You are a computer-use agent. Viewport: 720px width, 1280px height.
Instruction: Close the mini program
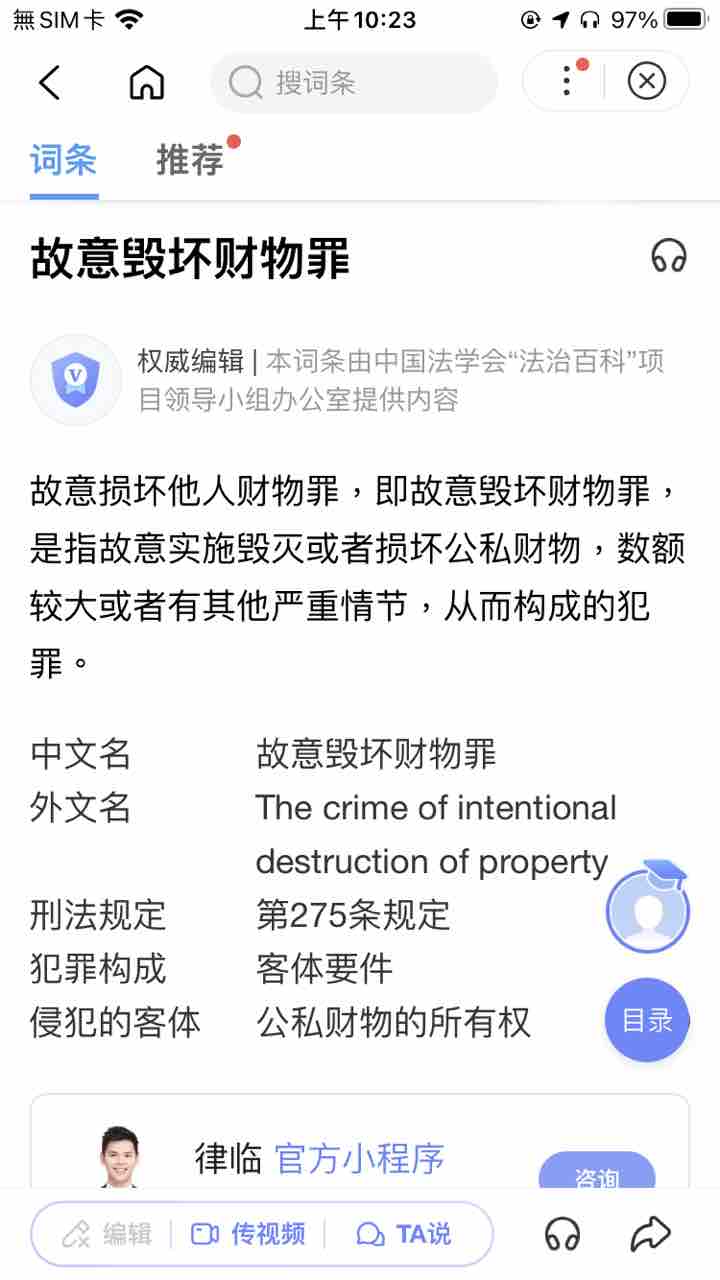(646, 81)
